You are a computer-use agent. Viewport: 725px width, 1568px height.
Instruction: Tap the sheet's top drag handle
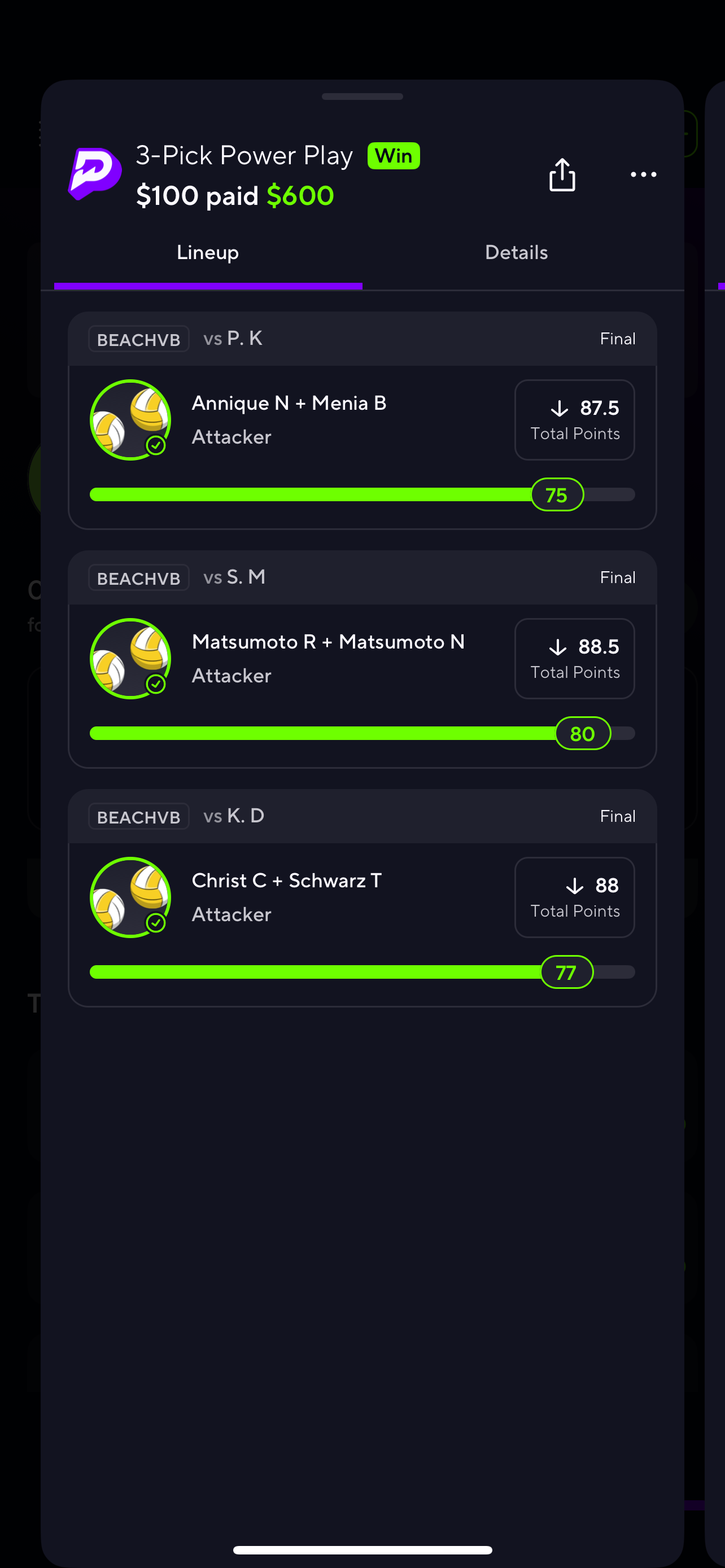[x=362, y=97]
